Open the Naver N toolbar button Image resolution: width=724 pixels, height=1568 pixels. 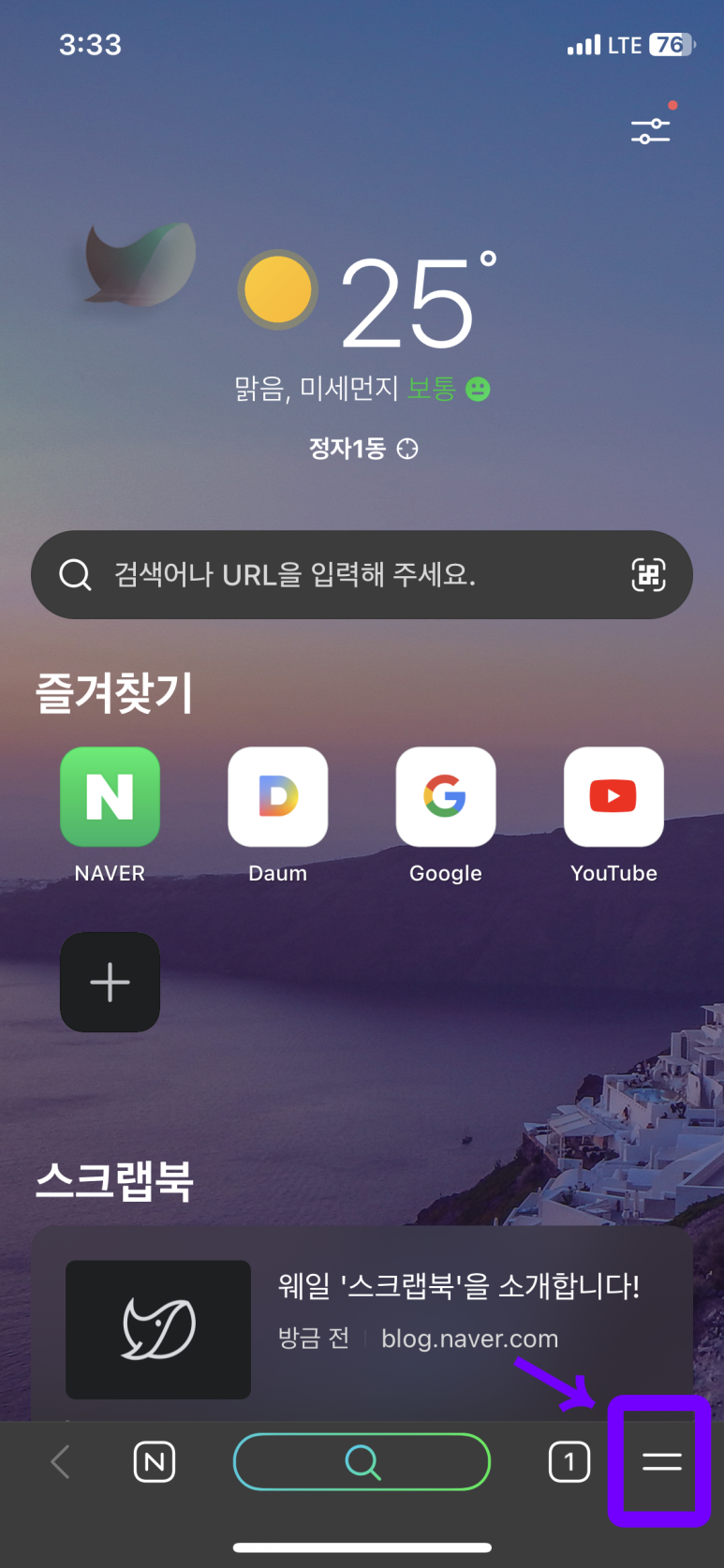coord(155,1461)
